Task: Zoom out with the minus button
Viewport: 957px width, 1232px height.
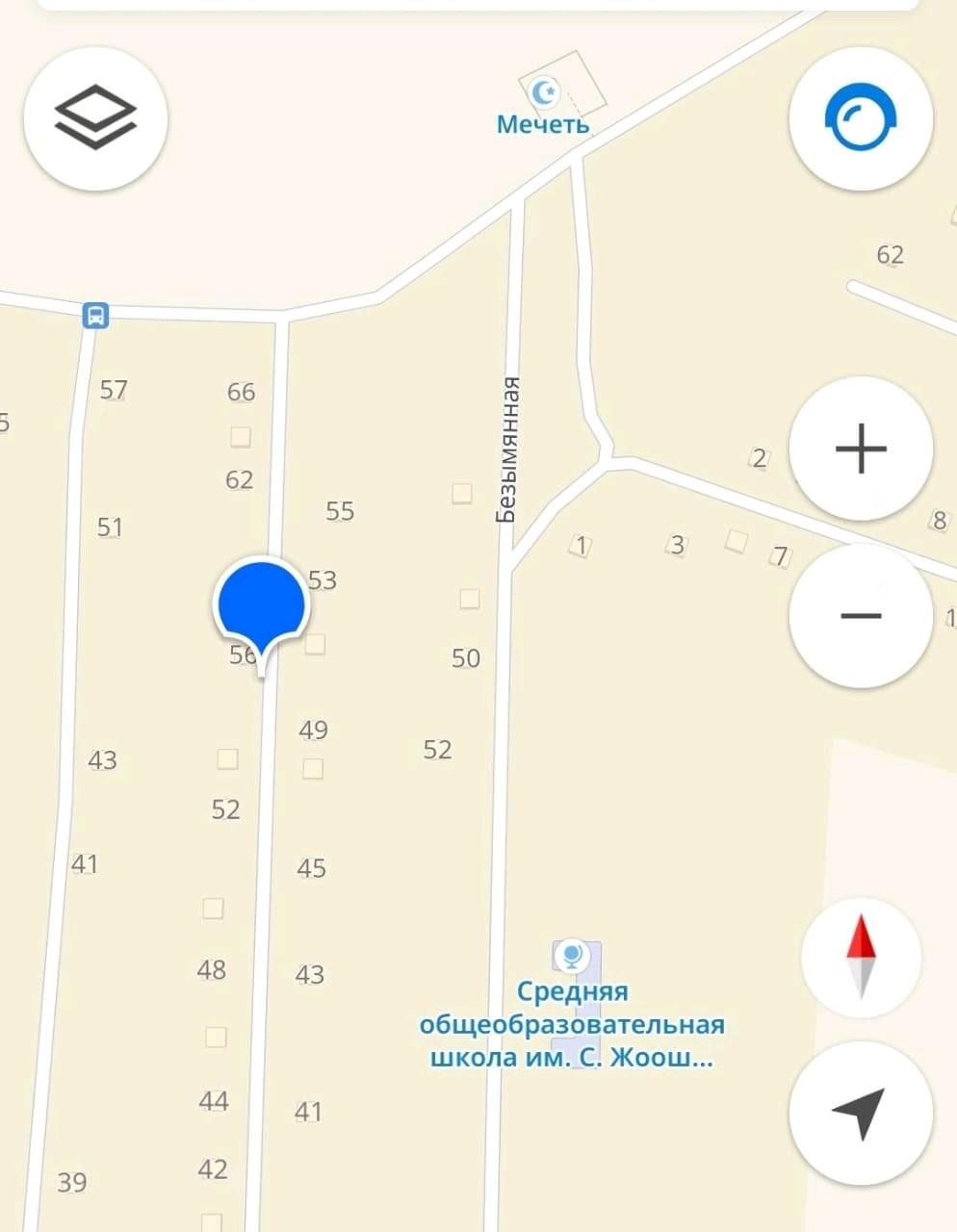Action: pyautogui.click(x=861, y=615)
